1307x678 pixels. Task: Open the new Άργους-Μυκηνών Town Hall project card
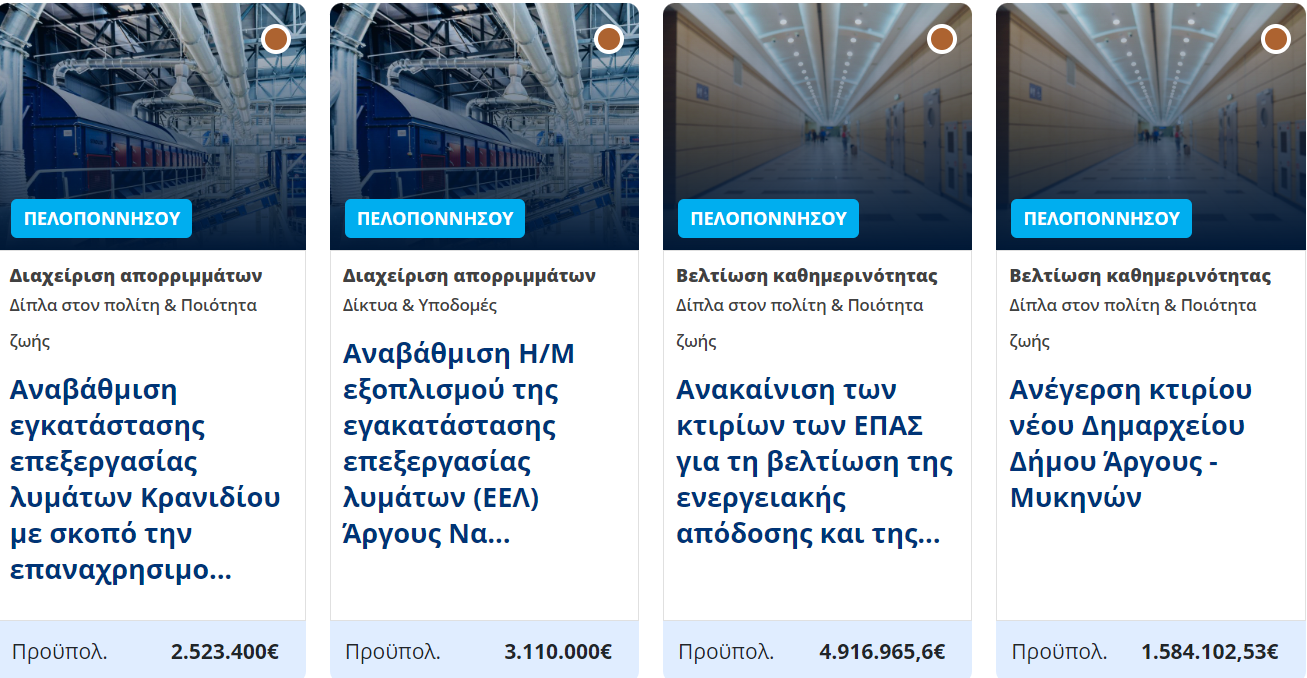(x=1130, y=443)
